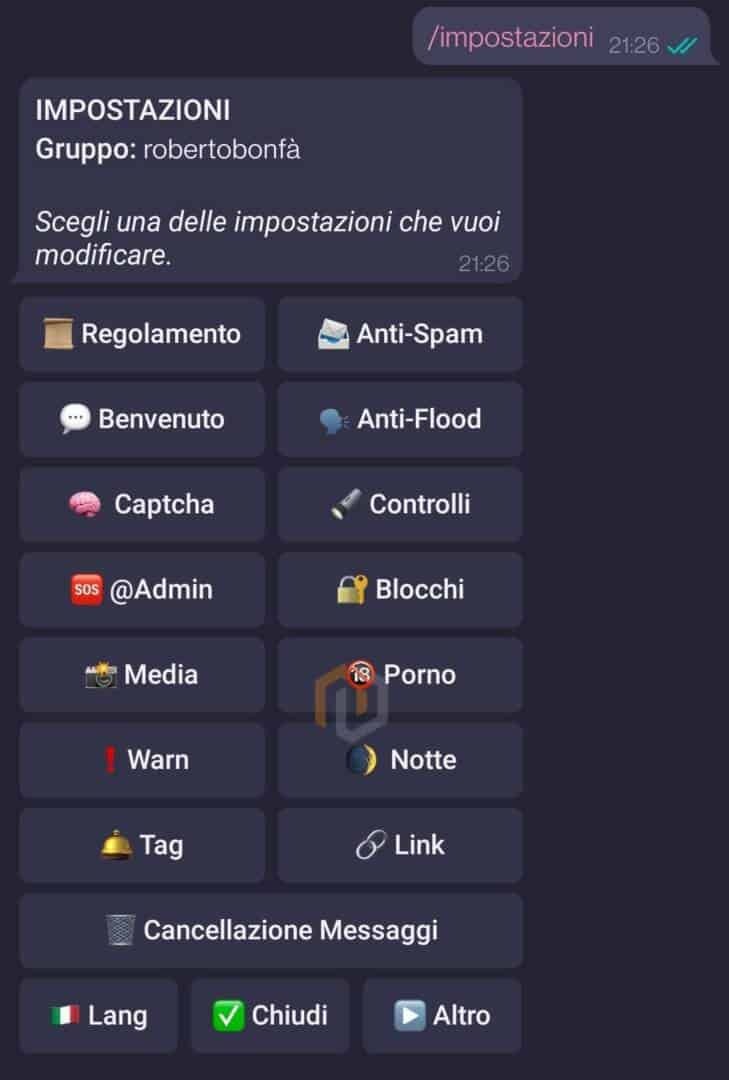The image size is (729, 1080).
Task: Open the Warn settings
Action: (142, 760)
